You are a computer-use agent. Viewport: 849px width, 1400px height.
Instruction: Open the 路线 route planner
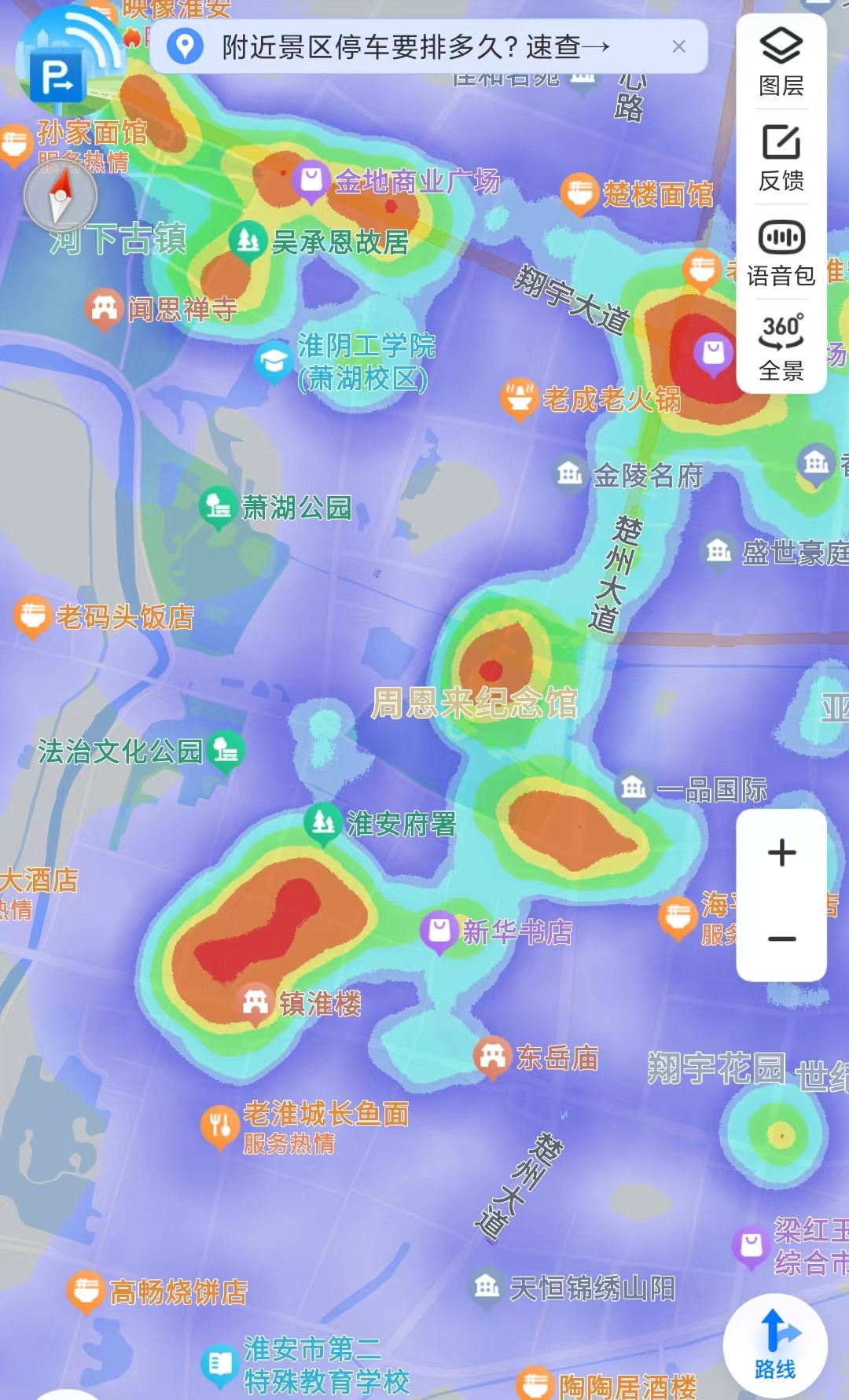point(775,1346)
